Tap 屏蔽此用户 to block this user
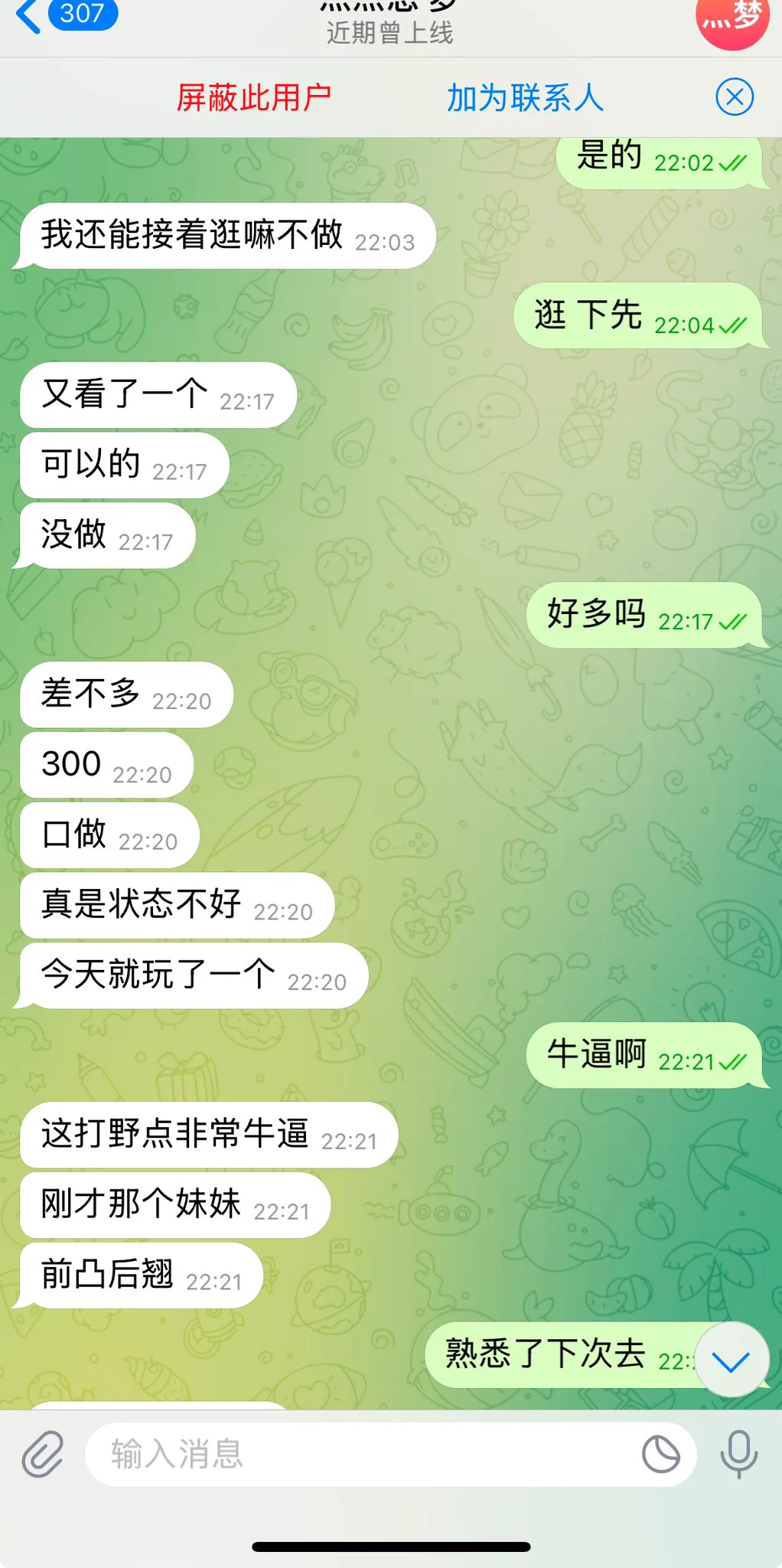 click(253, 98)
